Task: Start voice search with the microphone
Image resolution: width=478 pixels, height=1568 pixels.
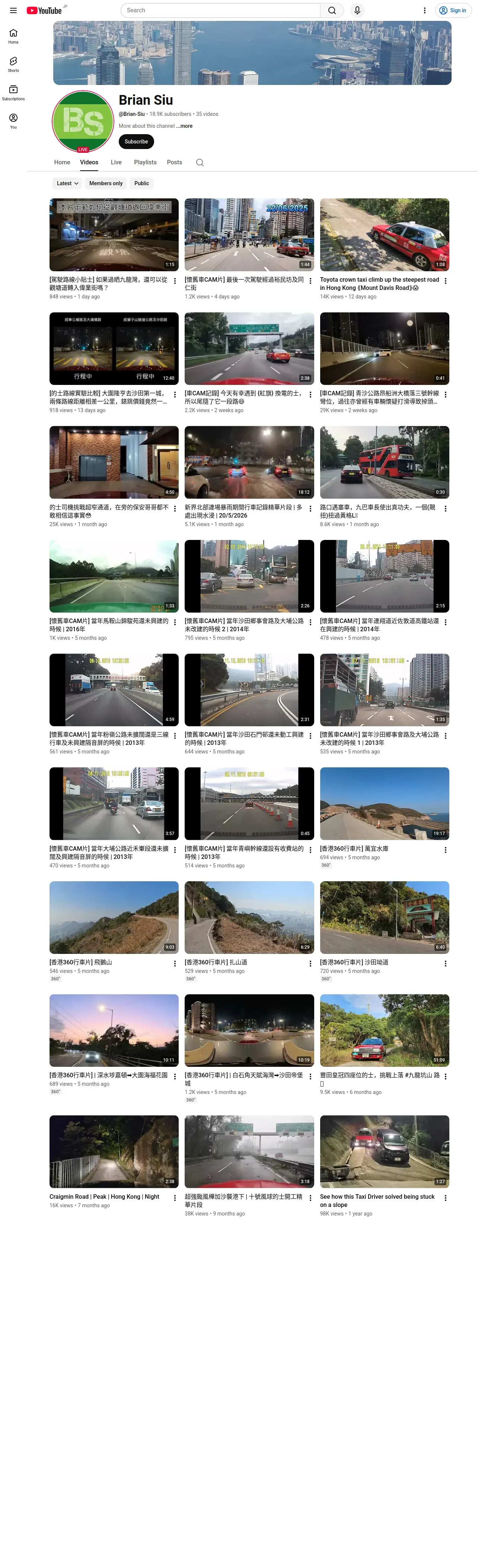Action: click(x=357, y=10)
